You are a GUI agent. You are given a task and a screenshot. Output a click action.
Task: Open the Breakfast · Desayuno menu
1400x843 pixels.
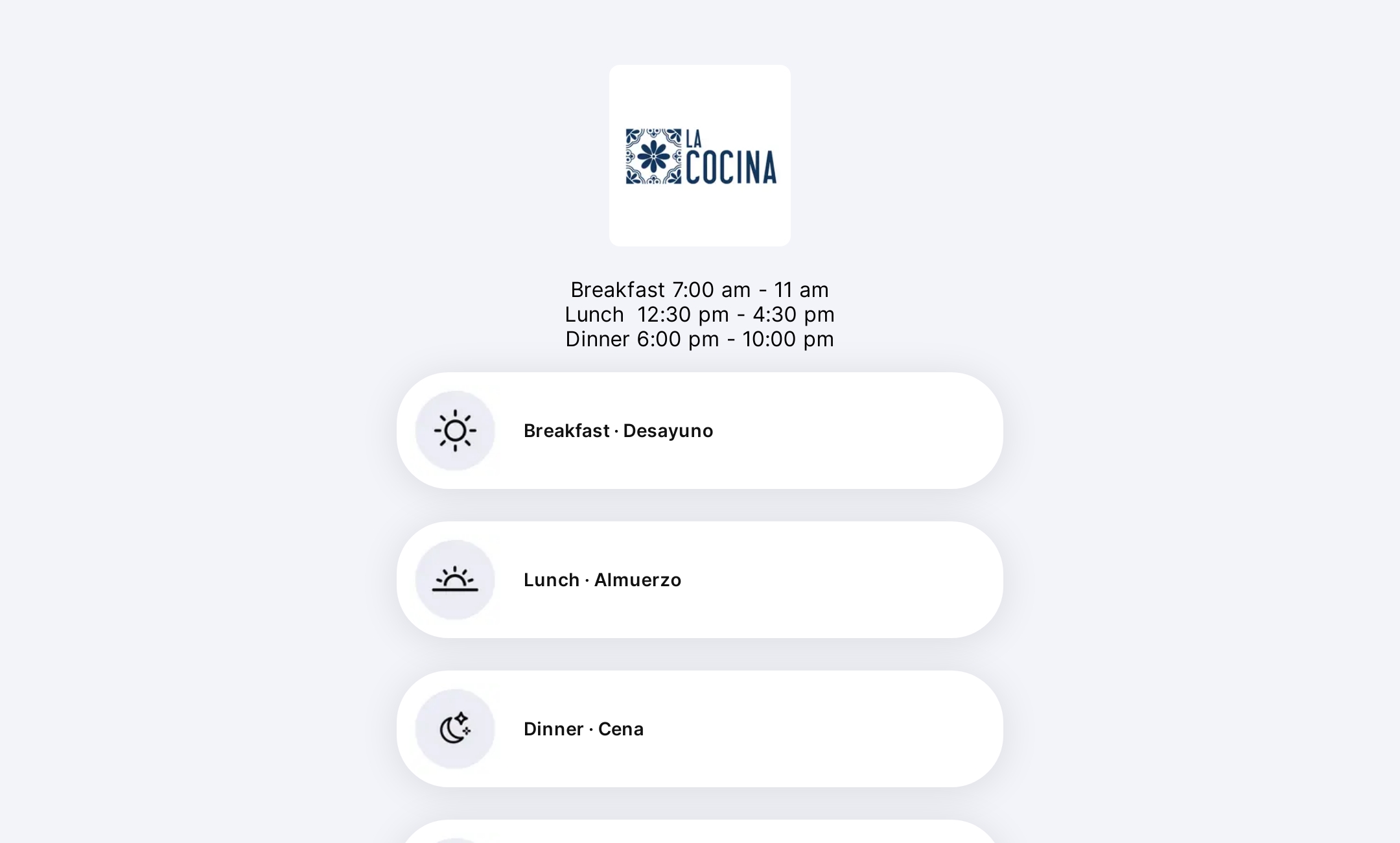pyautogui.click(x=699, y=431)
